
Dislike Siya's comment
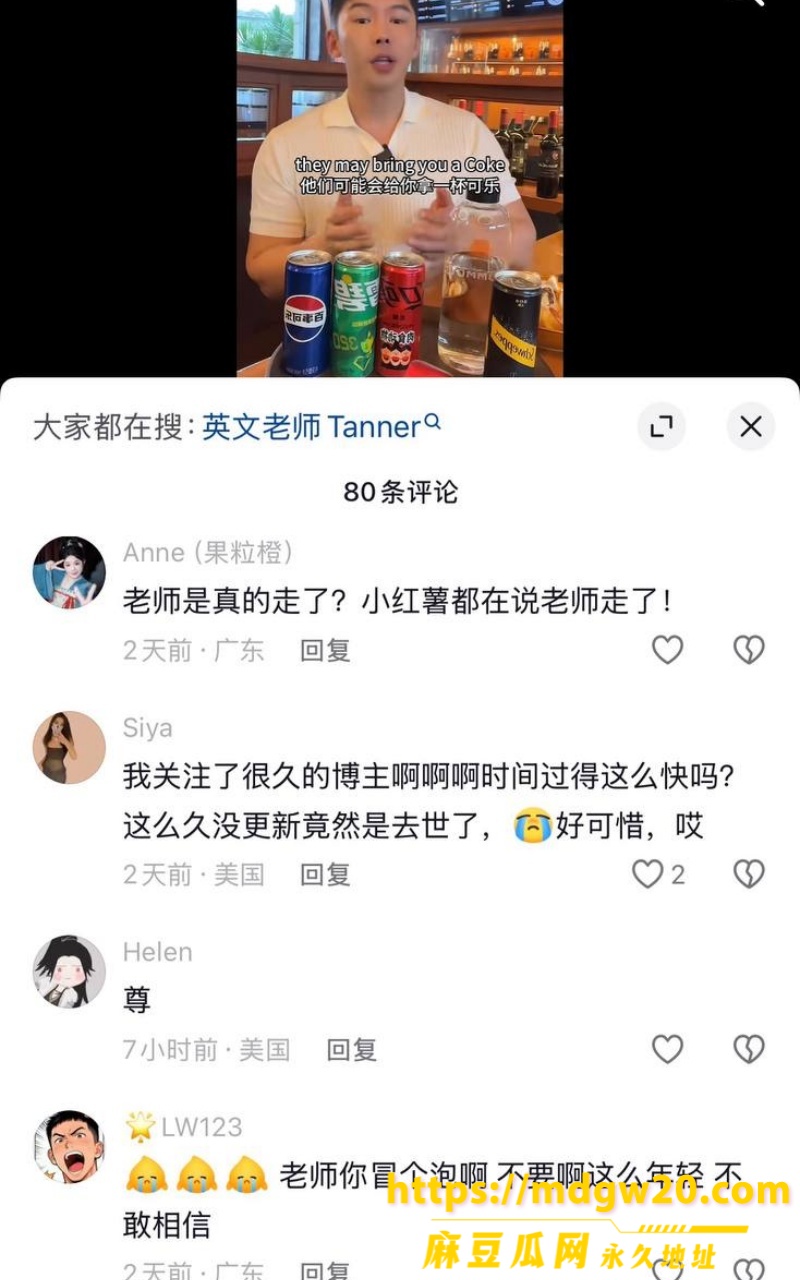[x=749, y=874]
